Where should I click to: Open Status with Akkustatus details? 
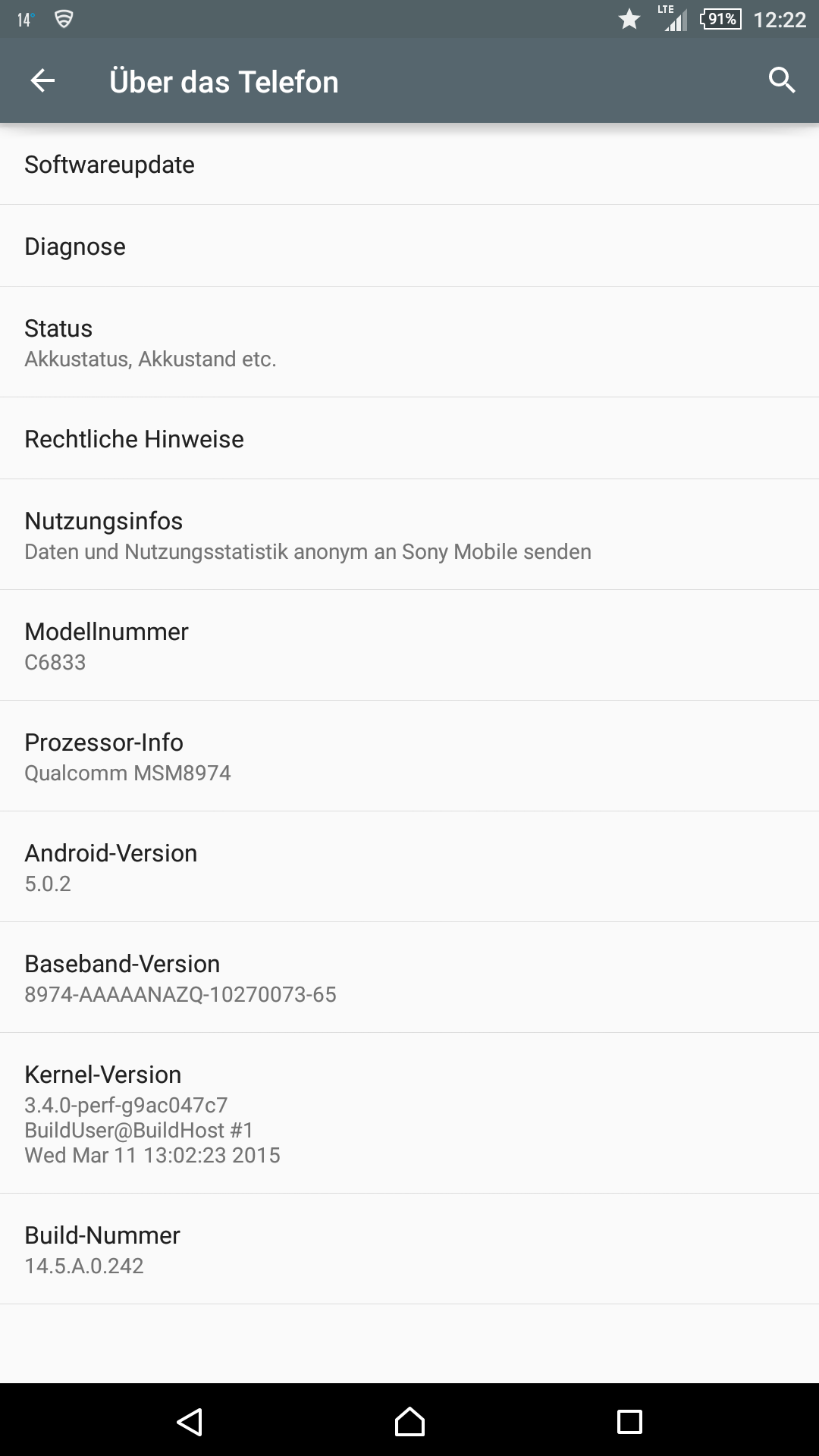[x=409, y=342]
